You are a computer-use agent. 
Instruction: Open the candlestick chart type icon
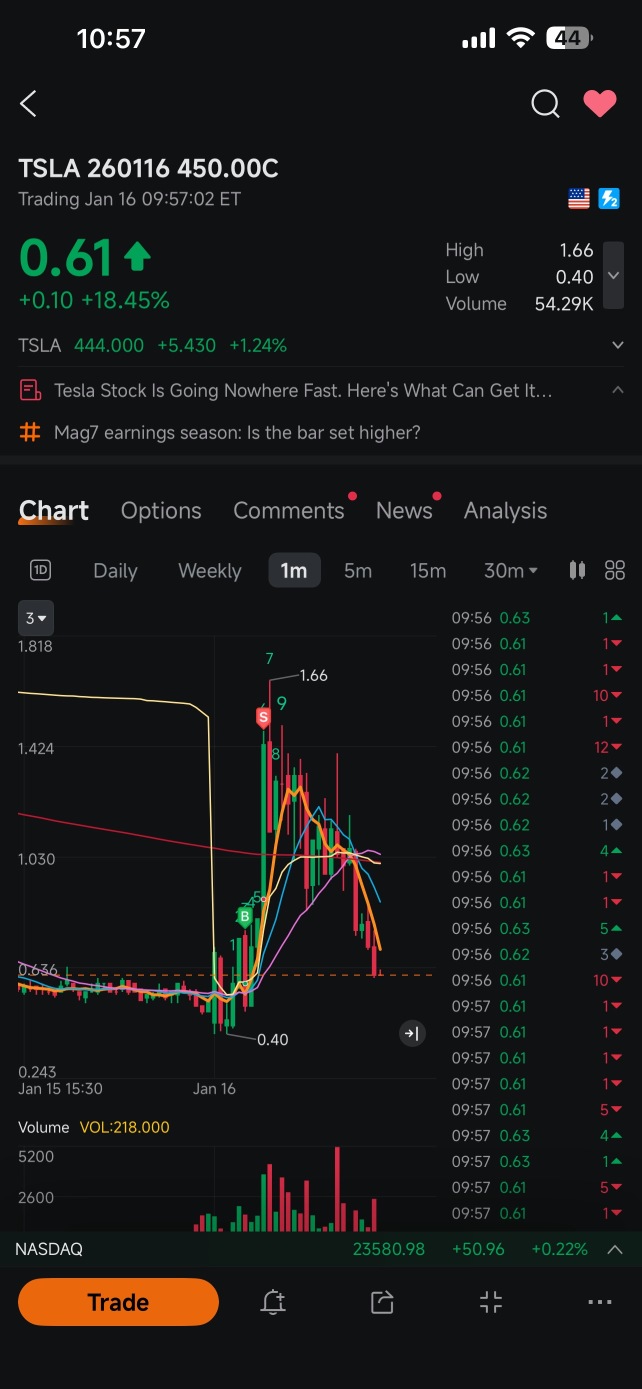pyautogui.click(x=577, y=570)
